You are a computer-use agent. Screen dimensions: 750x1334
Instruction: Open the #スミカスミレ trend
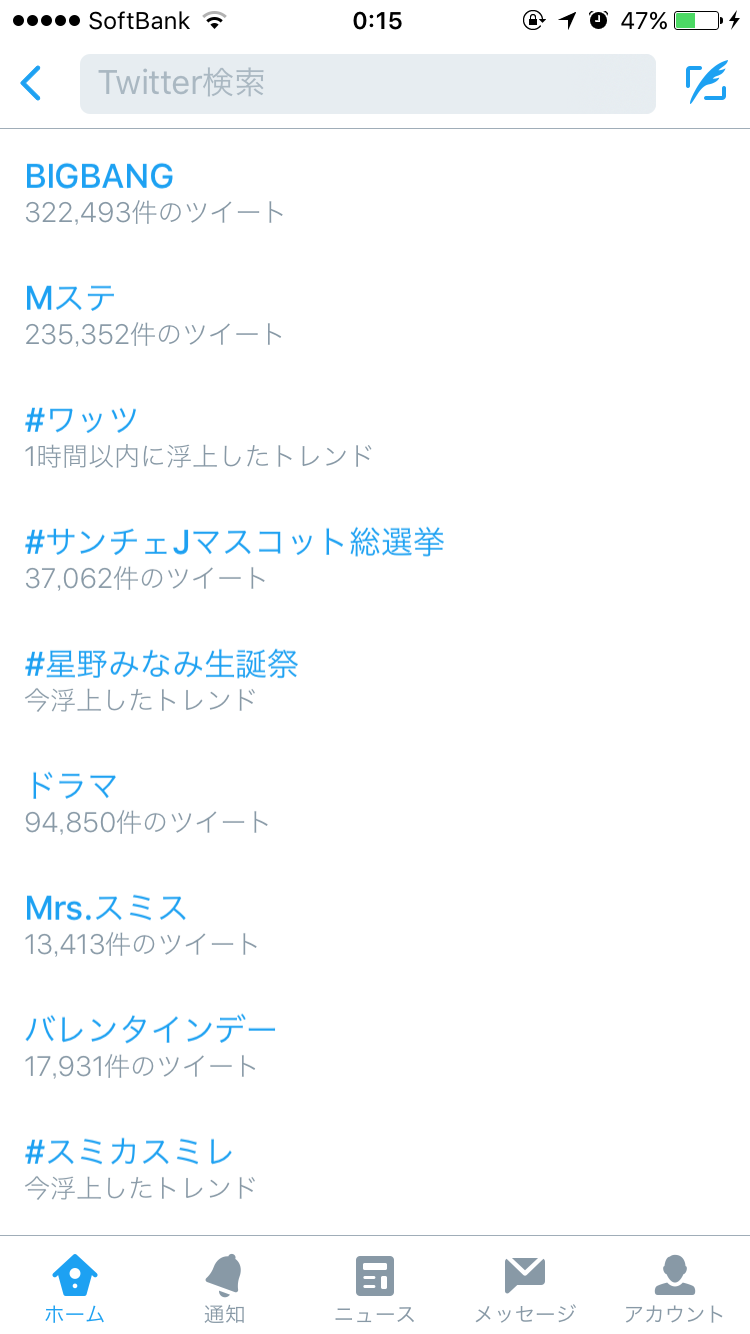129,1152
